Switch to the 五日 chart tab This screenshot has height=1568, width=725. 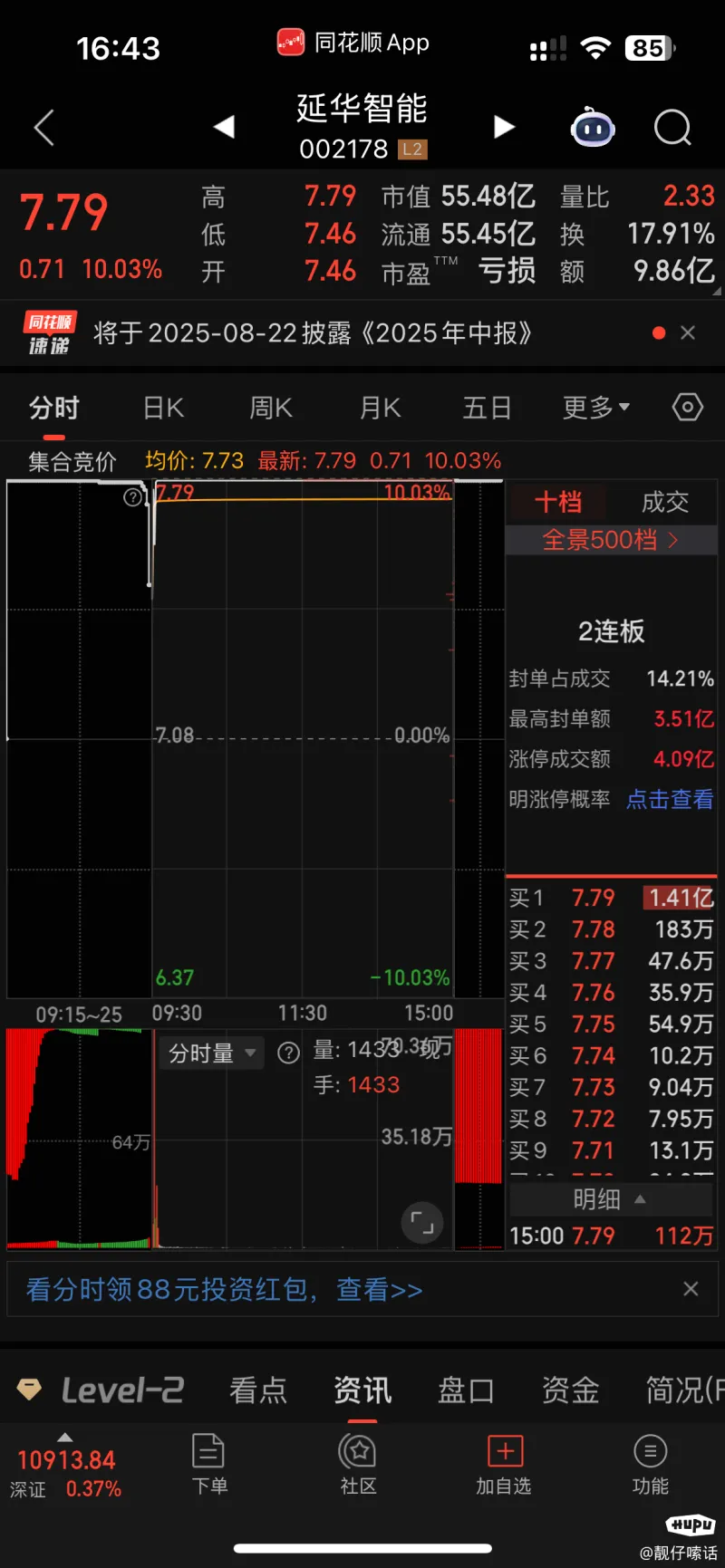point(488,409)
